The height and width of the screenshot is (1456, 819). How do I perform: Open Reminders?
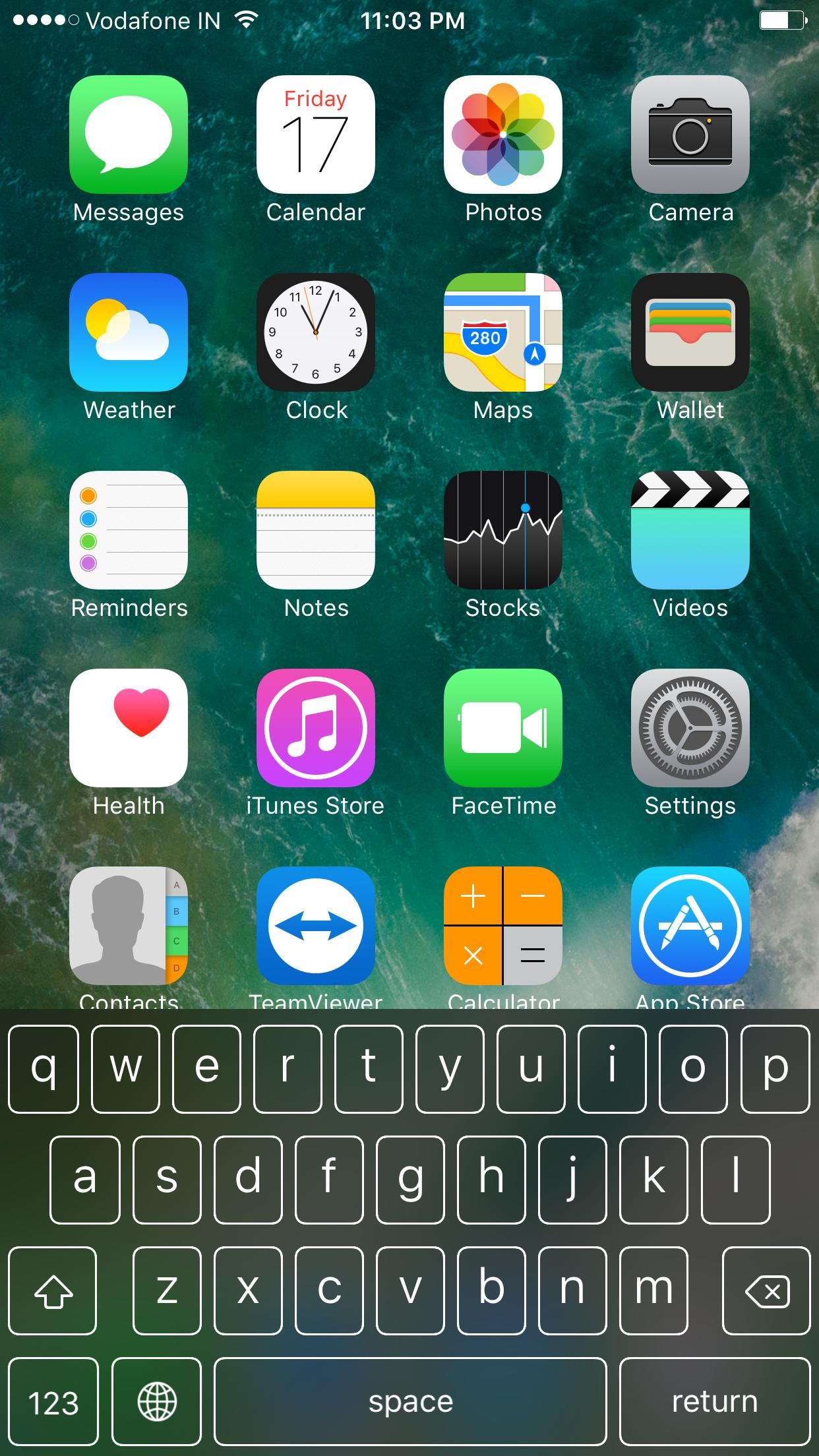[x=129, y=530]
